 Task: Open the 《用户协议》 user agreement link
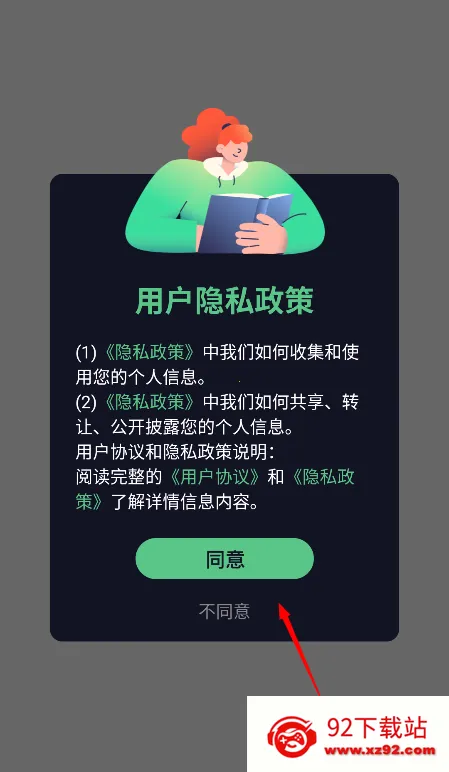(215, 477)
